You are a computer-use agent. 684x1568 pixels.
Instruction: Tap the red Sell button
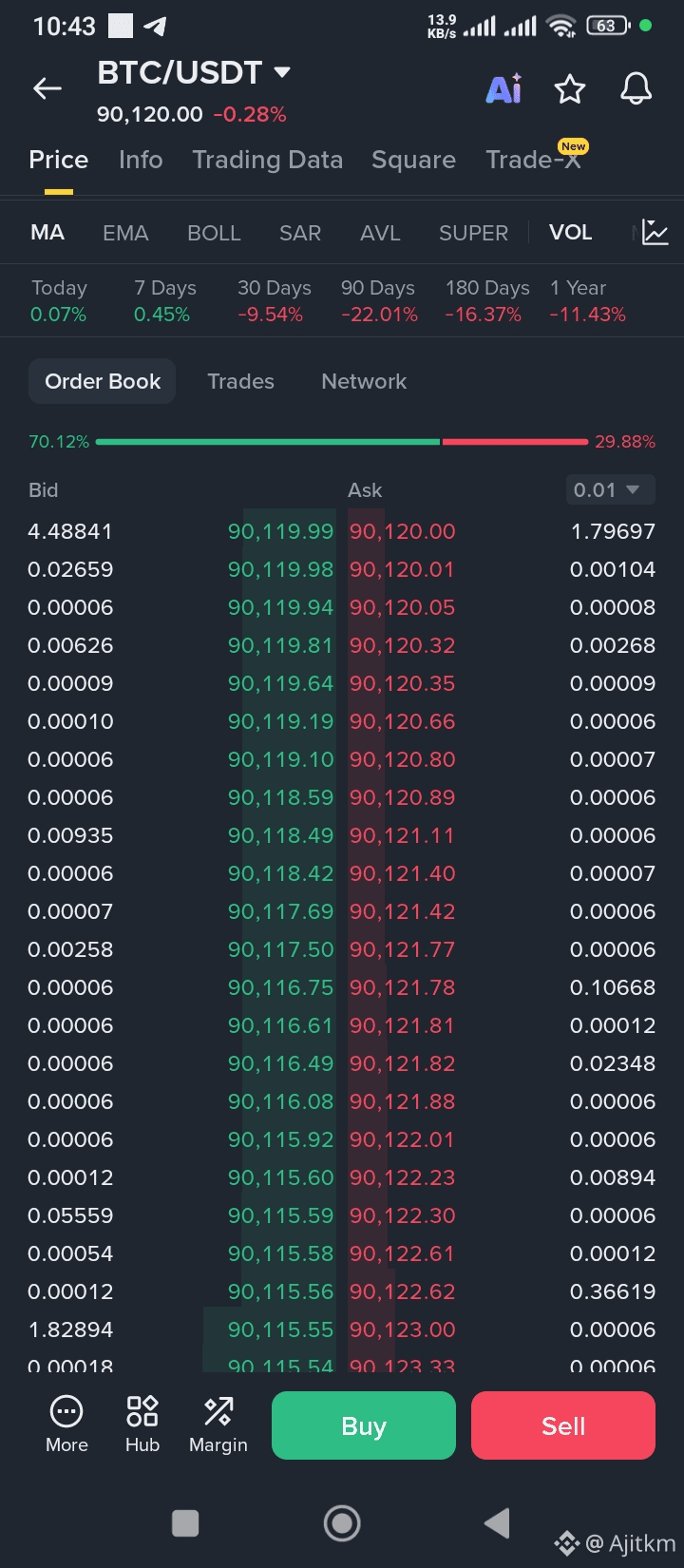click(x=563, y=1425)
